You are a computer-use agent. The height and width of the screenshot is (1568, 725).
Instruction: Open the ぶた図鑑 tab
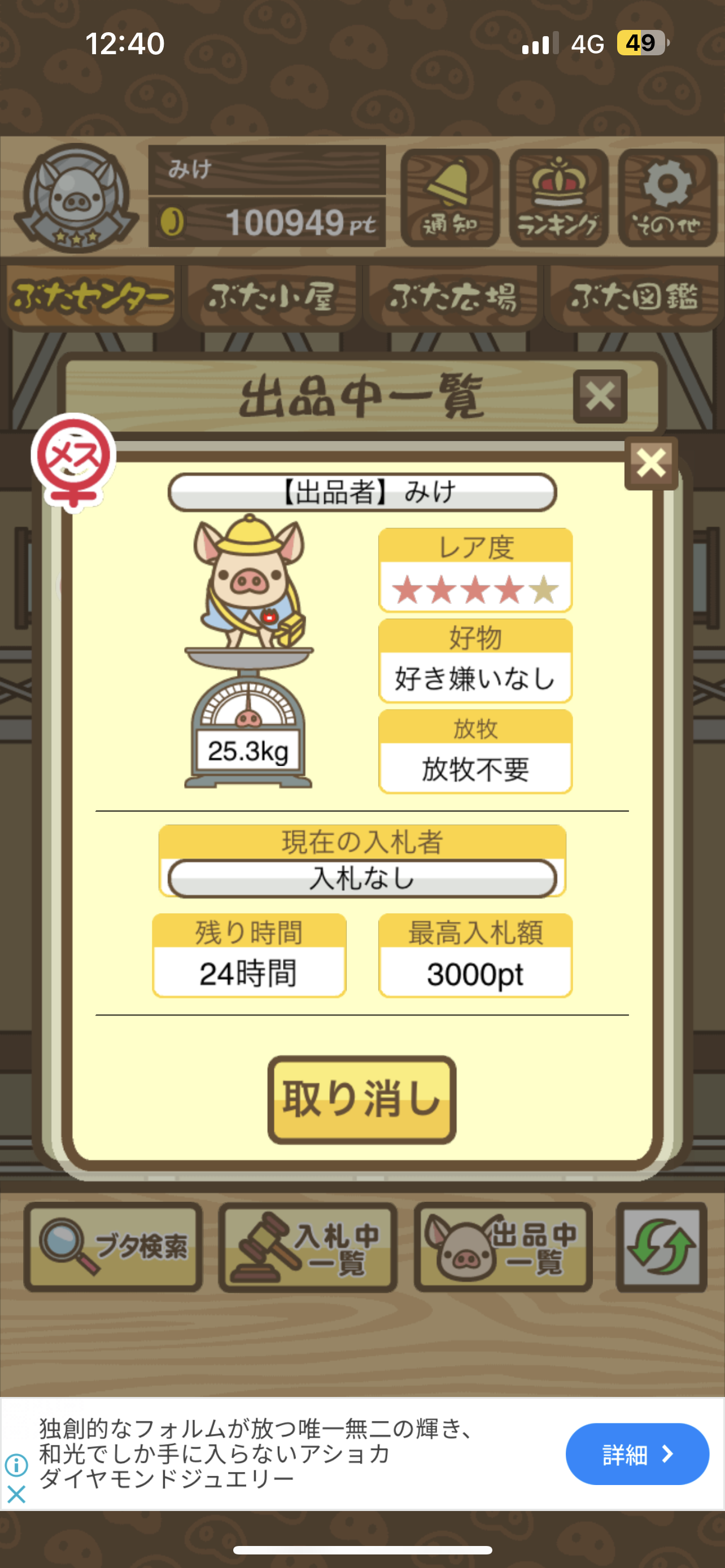634,297
